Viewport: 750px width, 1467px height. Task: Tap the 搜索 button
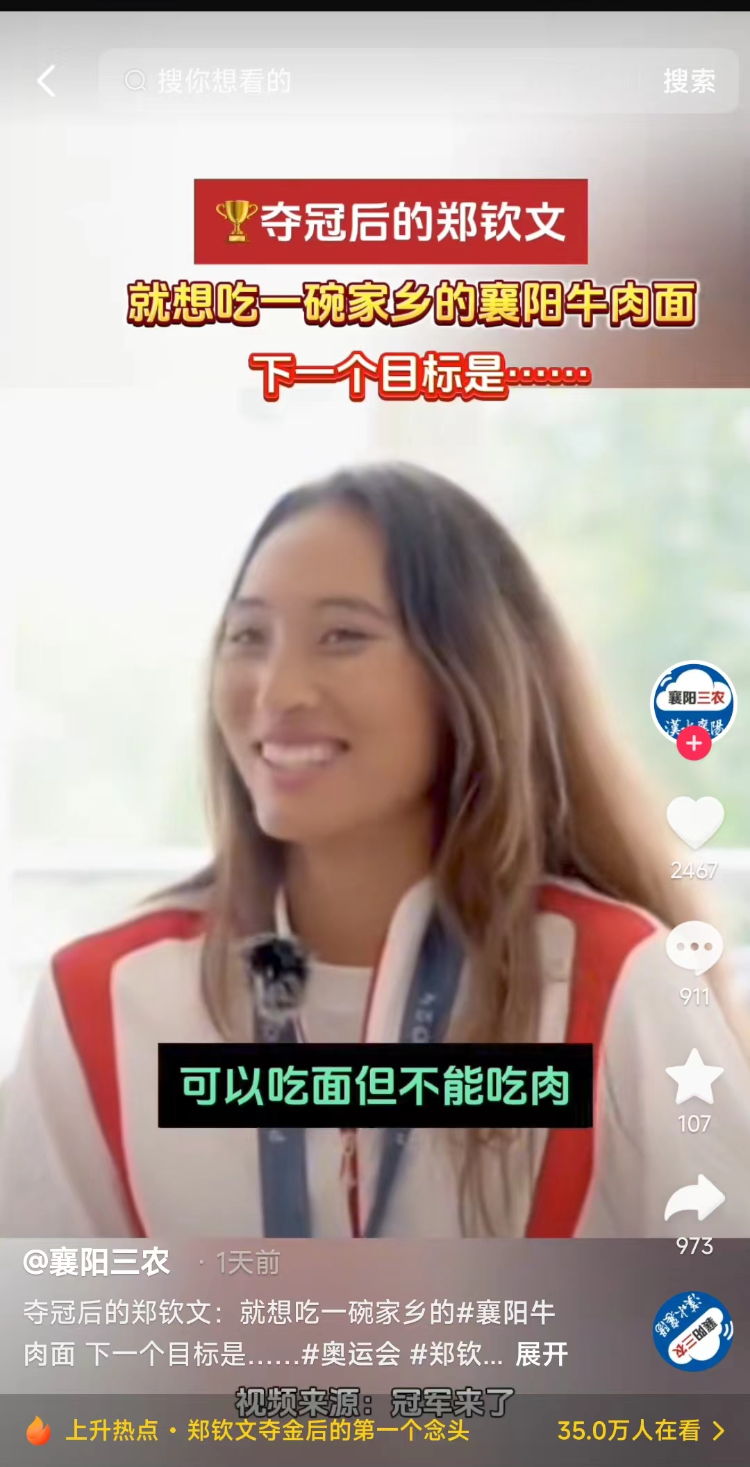pyautogui.click(x=689, y=81)
